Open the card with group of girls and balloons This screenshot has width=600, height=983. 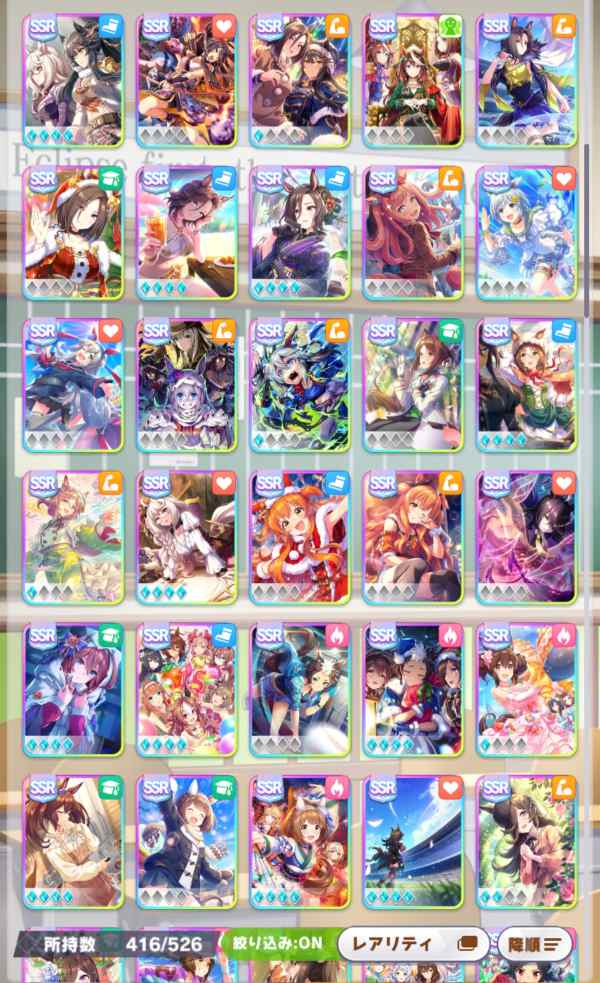[x=187, y=690]
